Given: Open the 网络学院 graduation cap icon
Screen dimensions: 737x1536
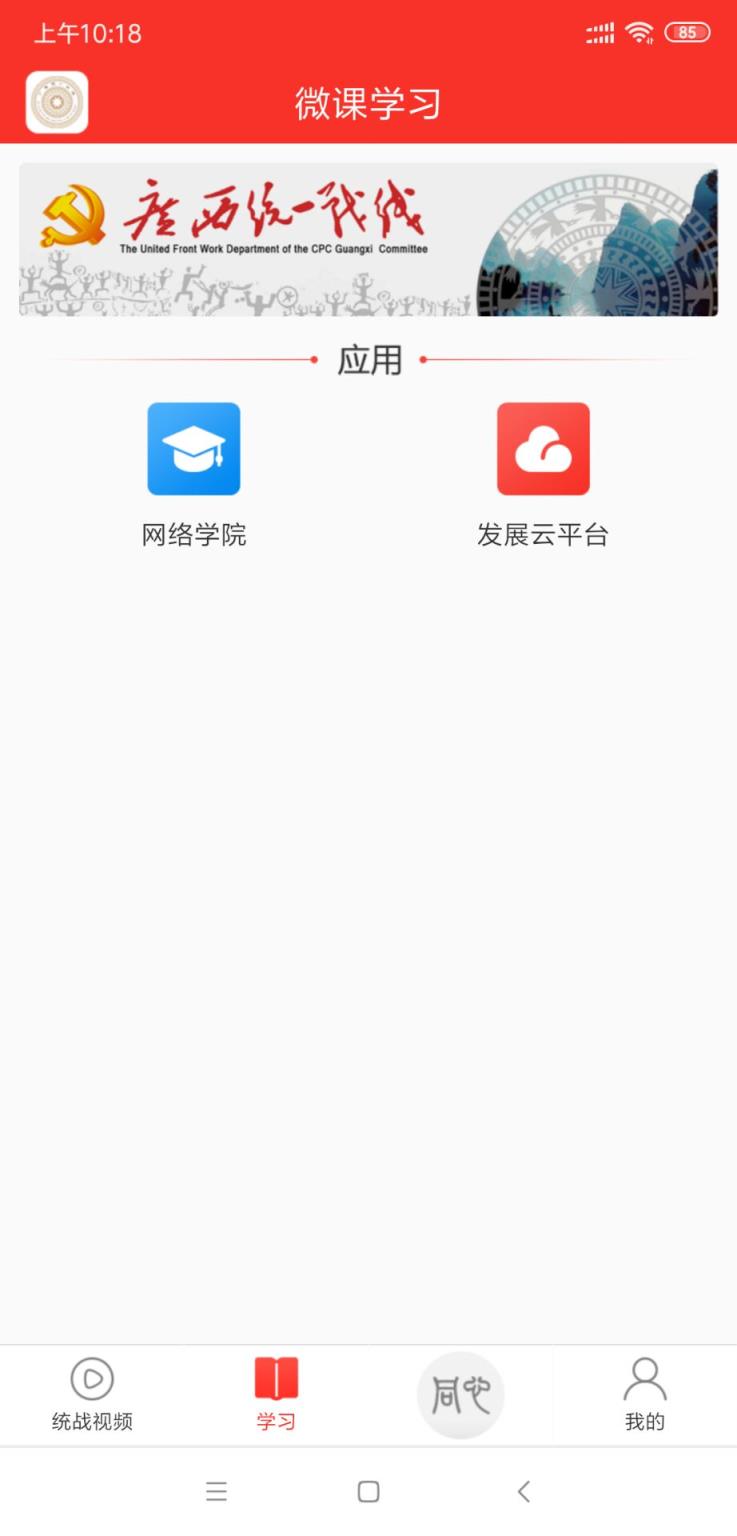Looking at the screenshot, I should (193, 448).
